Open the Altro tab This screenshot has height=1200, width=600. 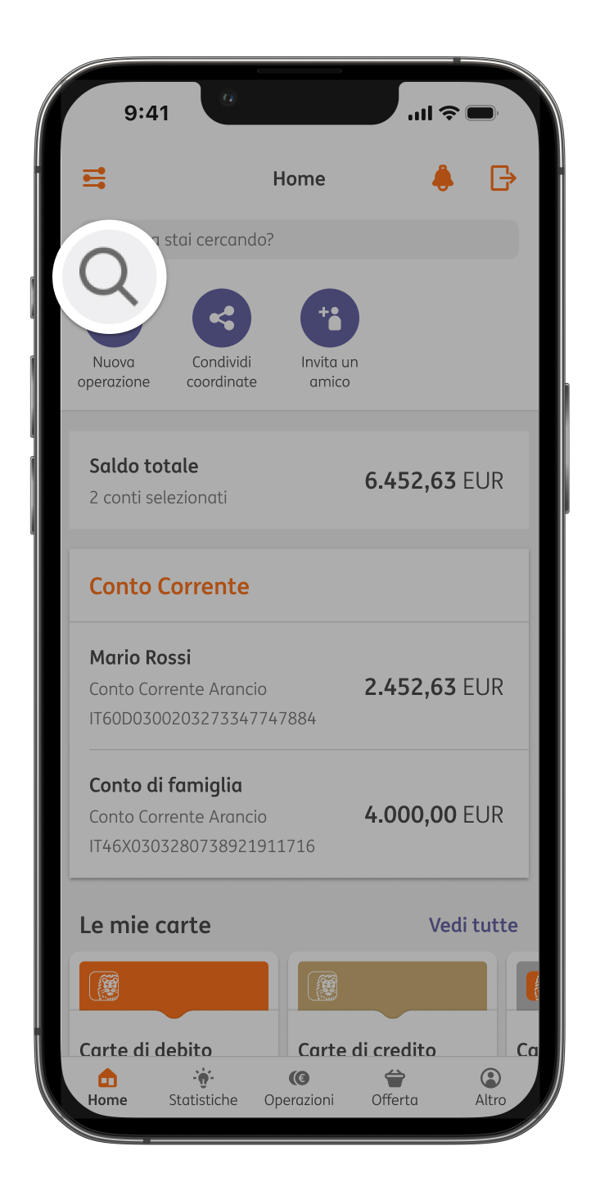point(490,1088)
